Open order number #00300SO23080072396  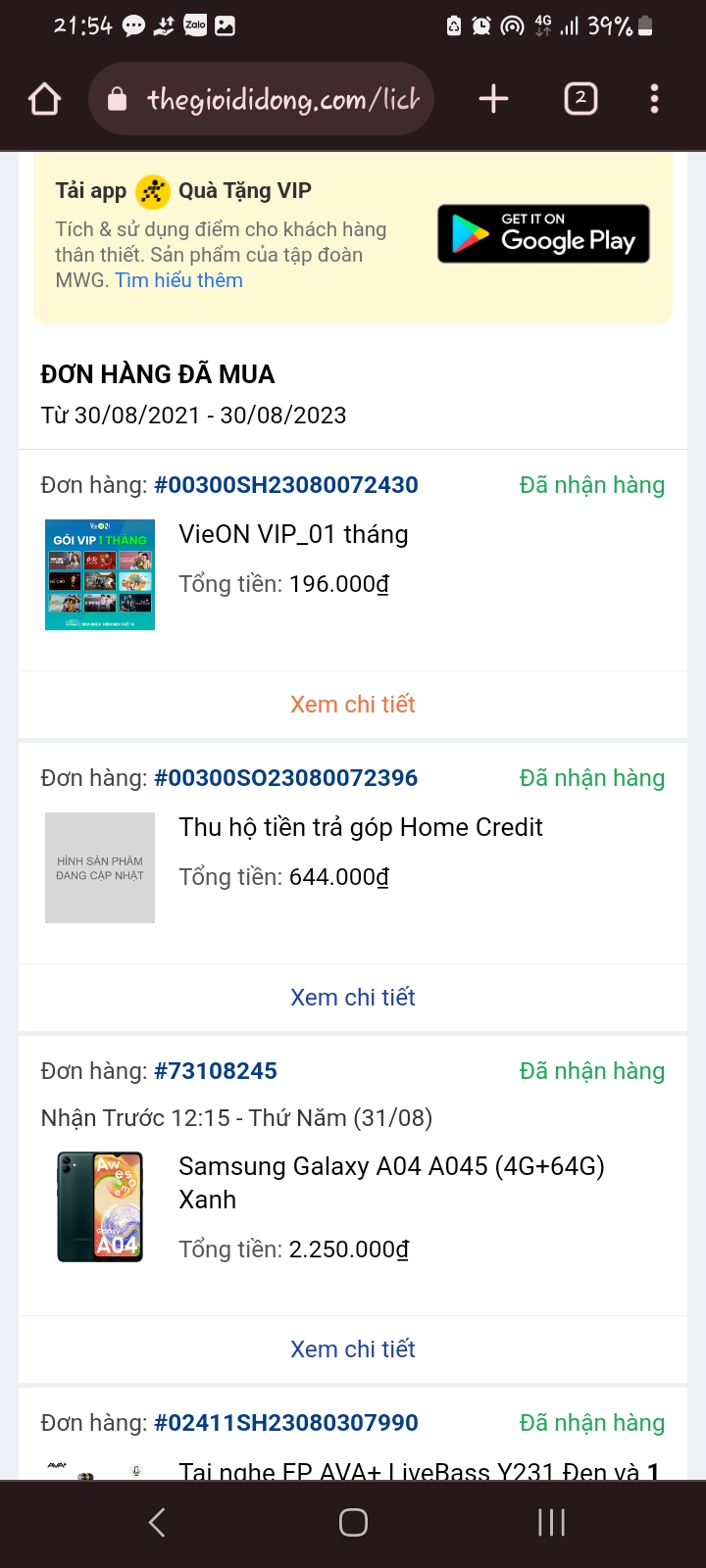point(286,778)
